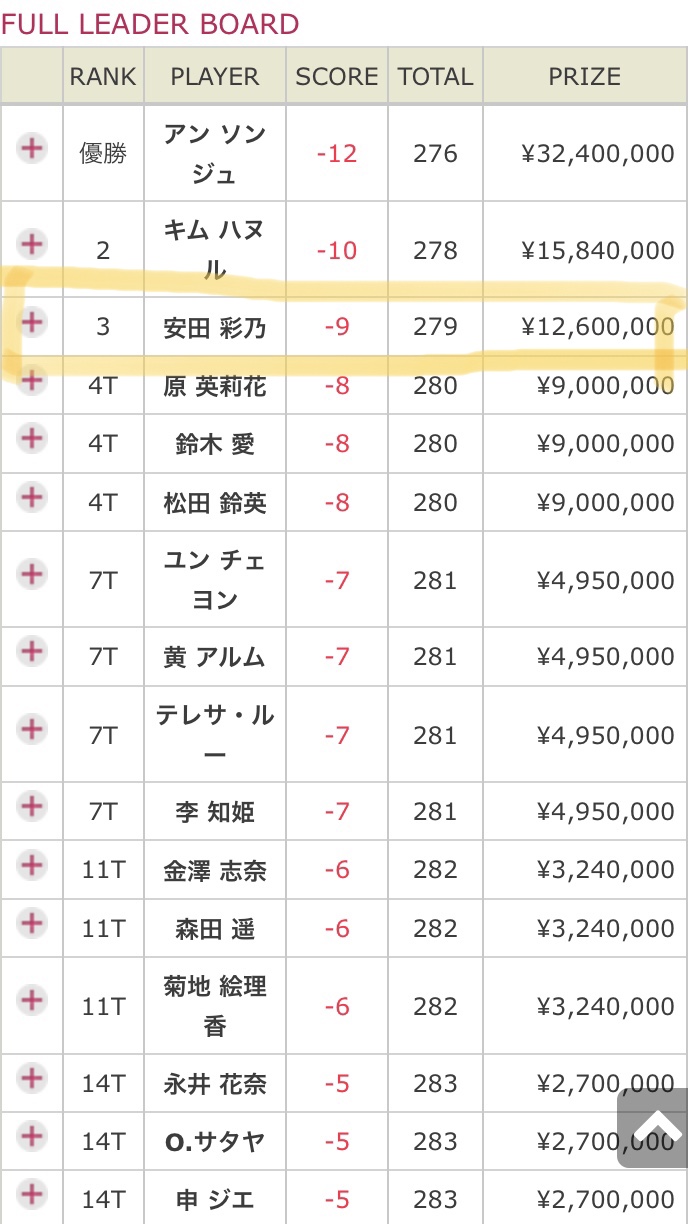The image size is (688, 1224).
Task: Expand the row for 李 知姫
Action: [32, 805]
